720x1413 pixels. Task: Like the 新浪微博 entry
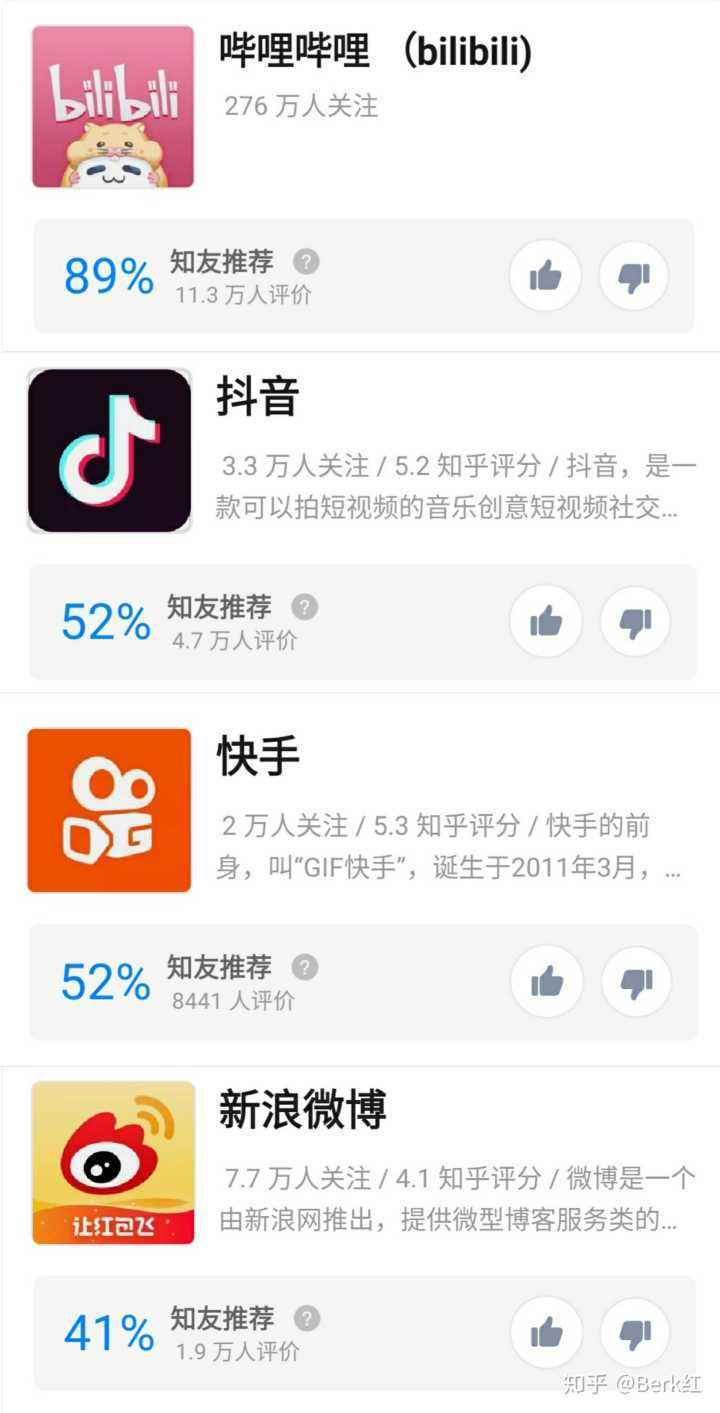pos(546,1334)
